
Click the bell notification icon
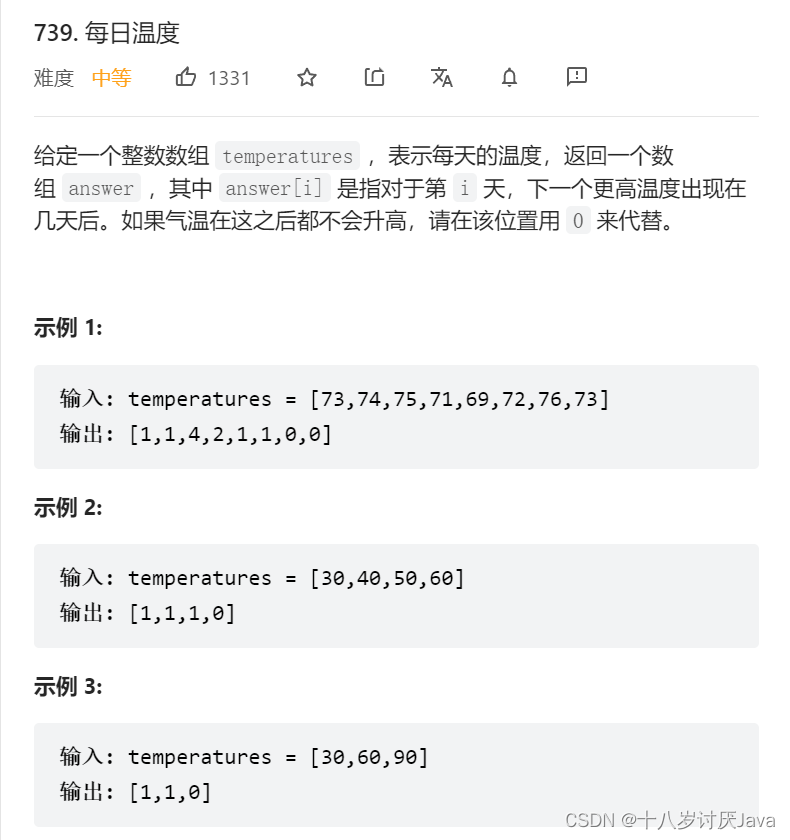[x=509, y=77]
